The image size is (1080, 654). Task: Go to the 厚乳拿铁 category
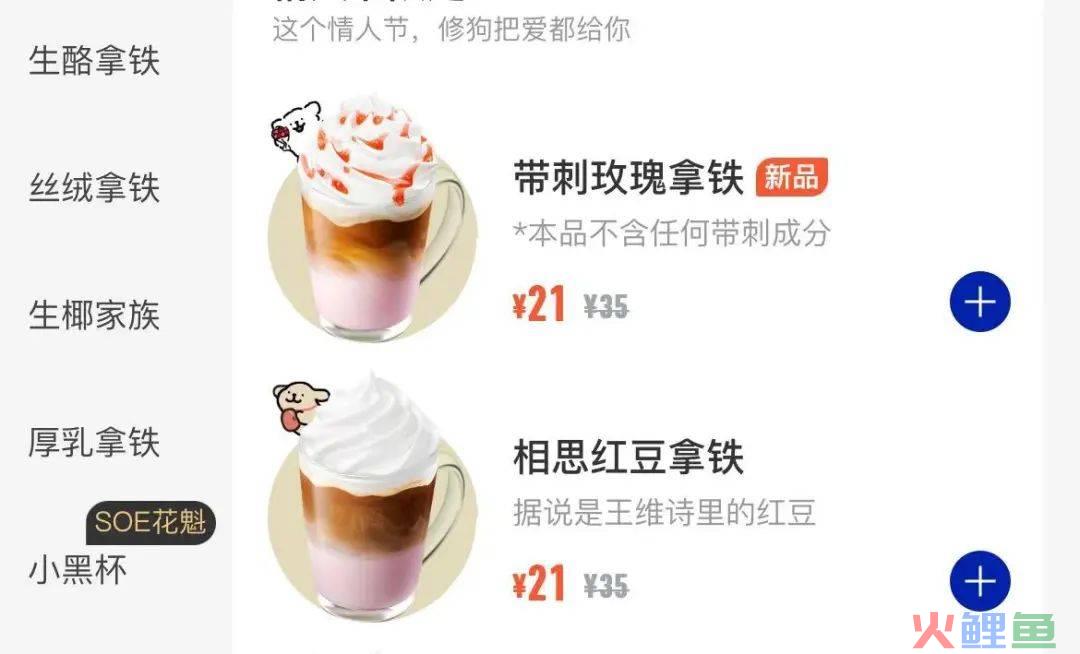click(94, 442)
